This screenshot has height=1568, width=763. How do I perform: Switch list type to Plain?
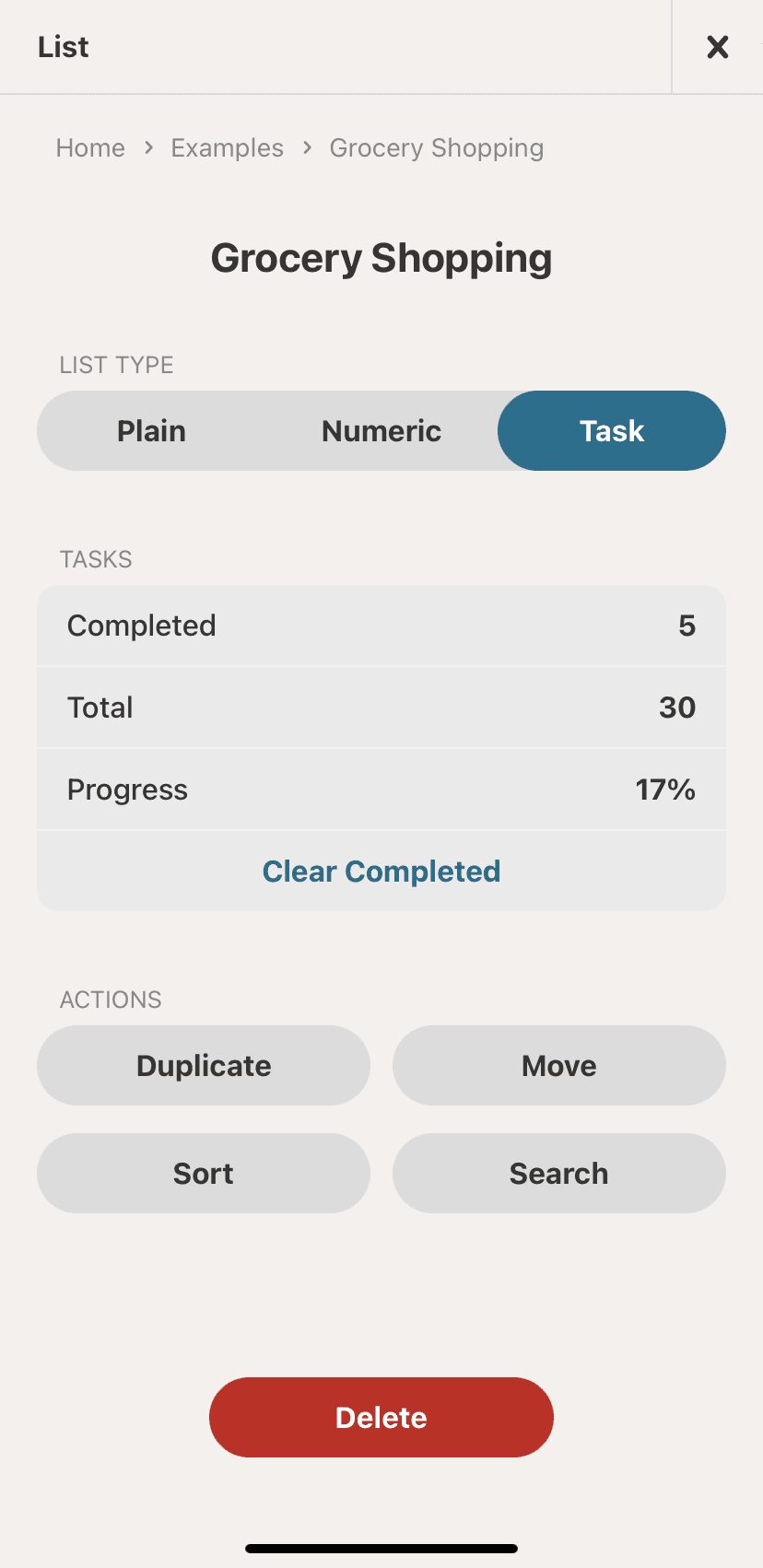(151, 431)
